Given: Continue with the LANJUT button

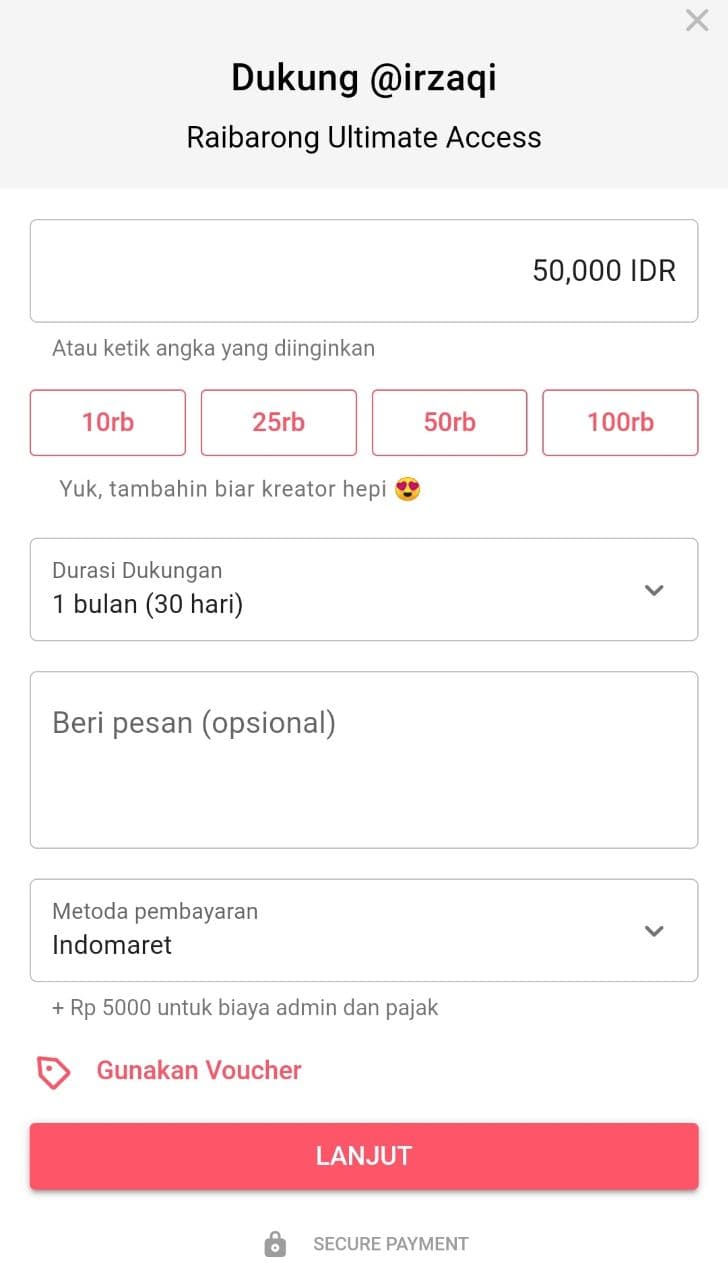Looking at the screenshot, I should click(364, 1156).
